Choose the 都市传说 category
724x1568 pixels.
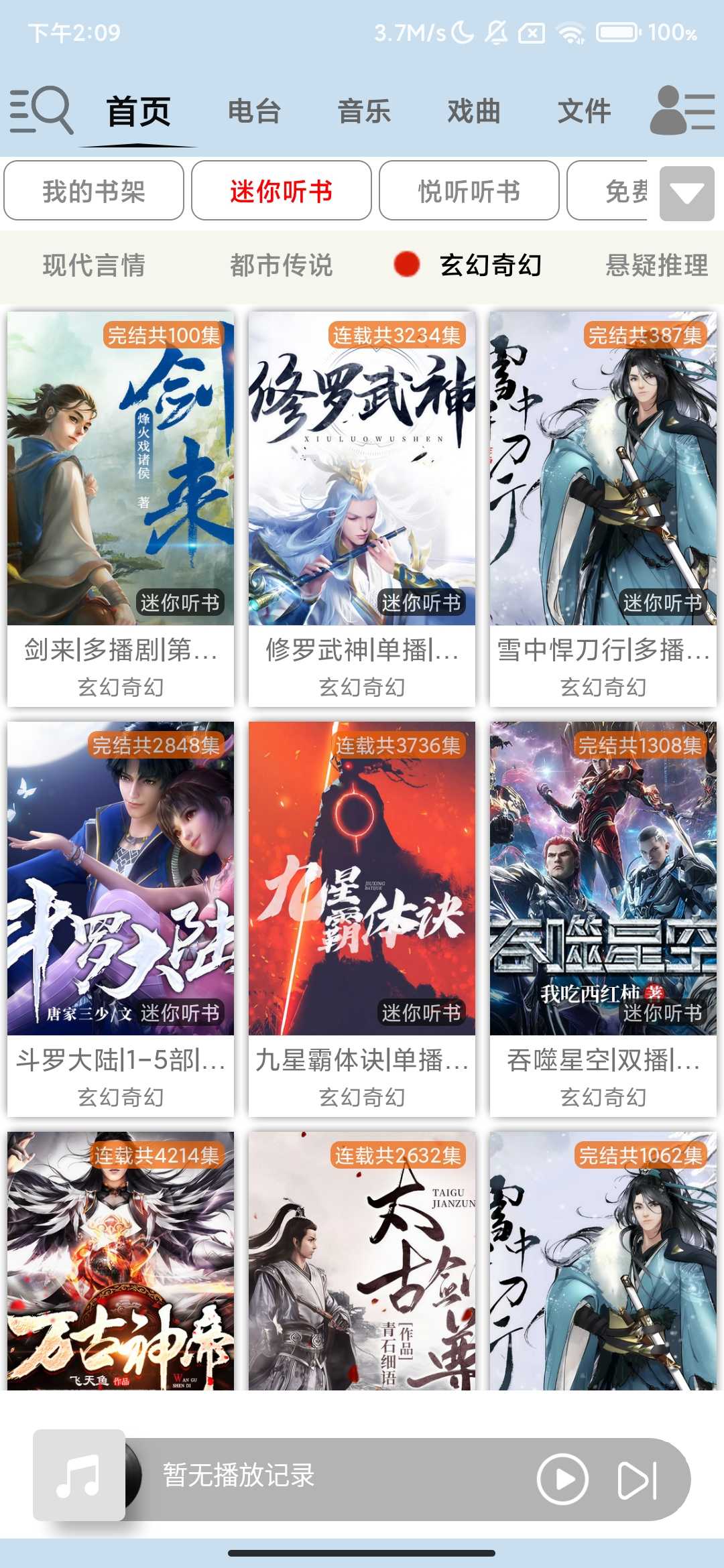point(281,265)
